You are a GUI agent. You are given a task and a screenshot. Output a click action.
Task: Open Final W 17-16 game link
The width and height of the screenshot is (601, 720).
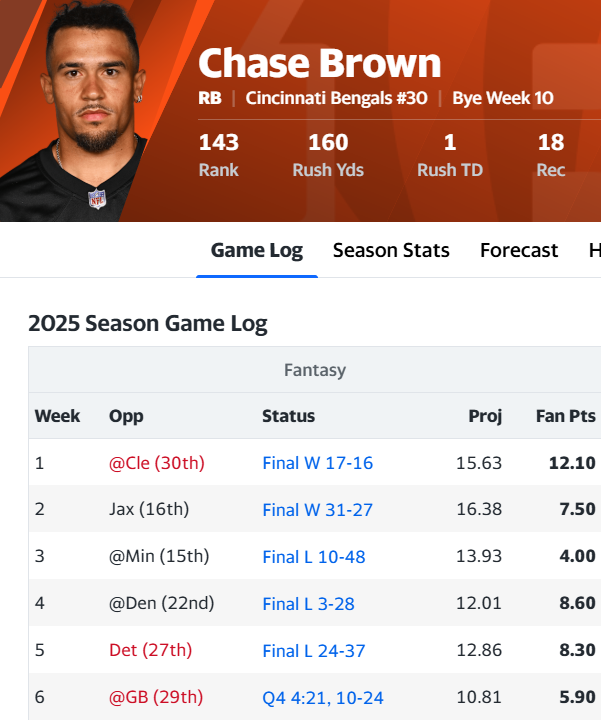[317, 463]
